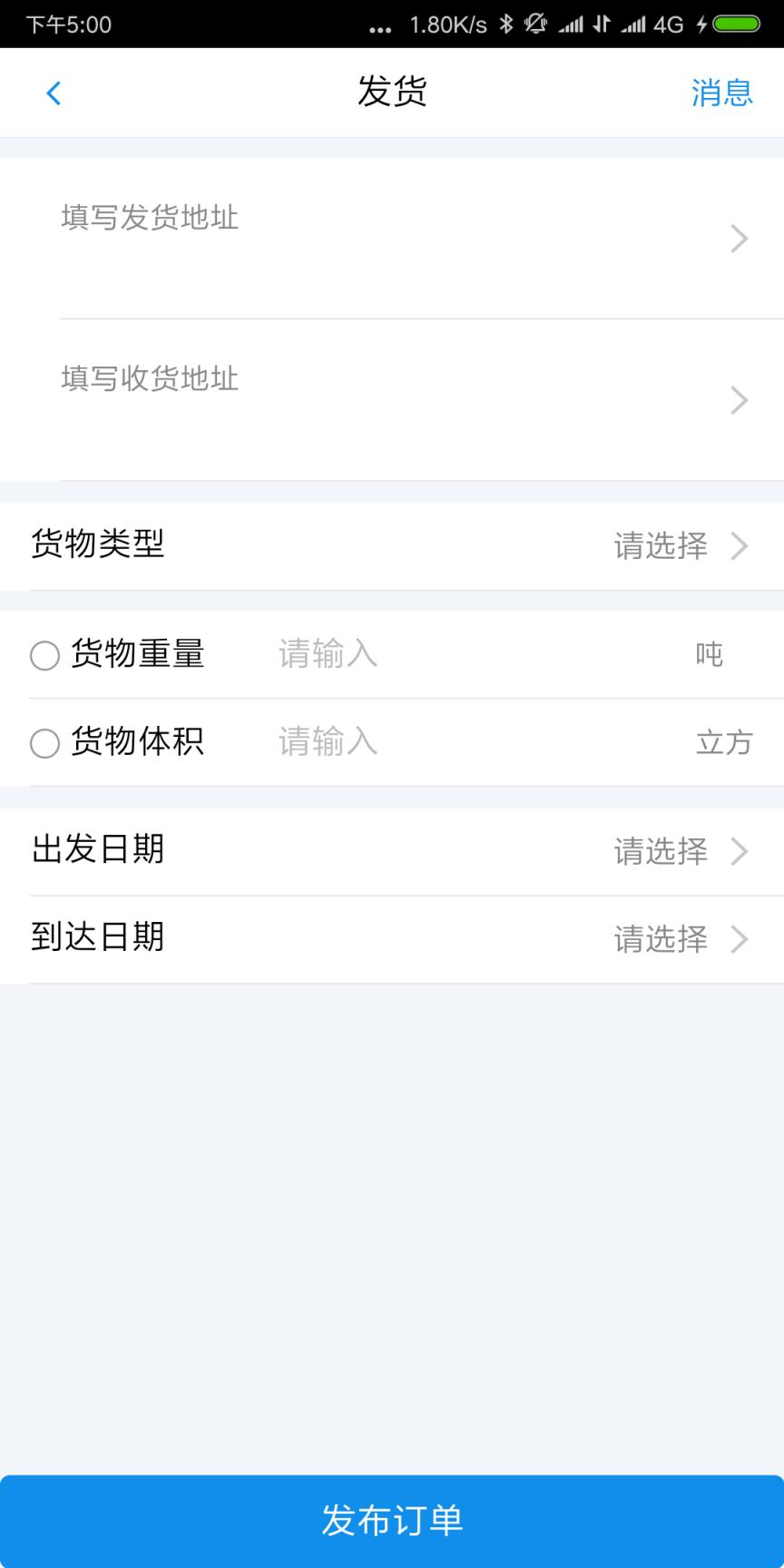Select the 货物重量 radio button

click(44, 654)
